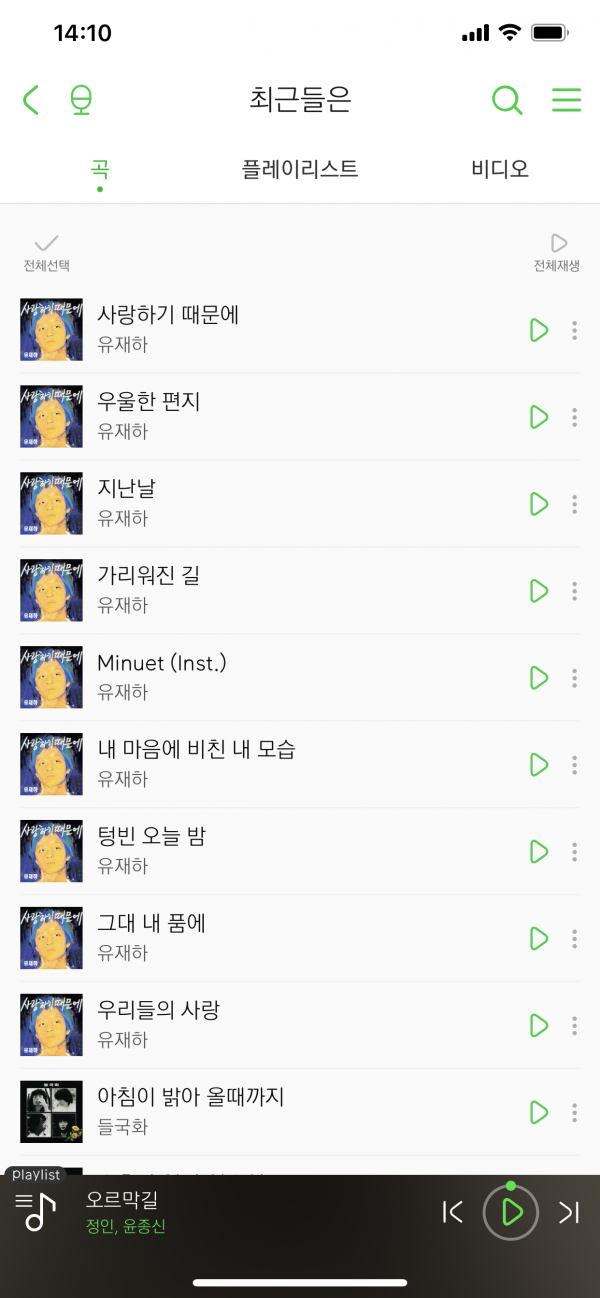Open the hamburger menu at top right
The width and height of the screenshot is (600, 1298).
pos(566,100)
